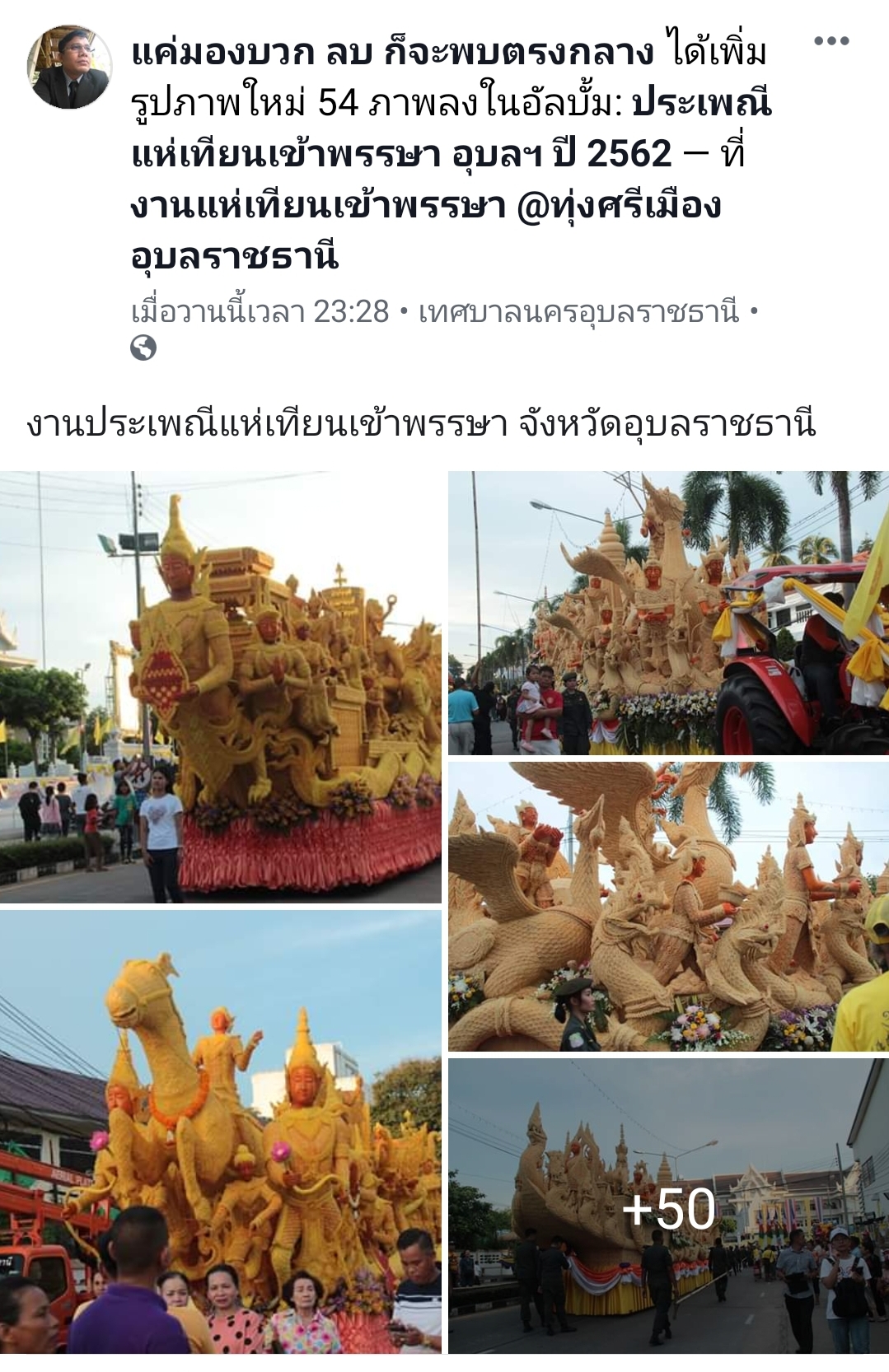Open photo of candle float with red flower base
The height and width of the screenshot is (1372, 889).
coord(220,687)
